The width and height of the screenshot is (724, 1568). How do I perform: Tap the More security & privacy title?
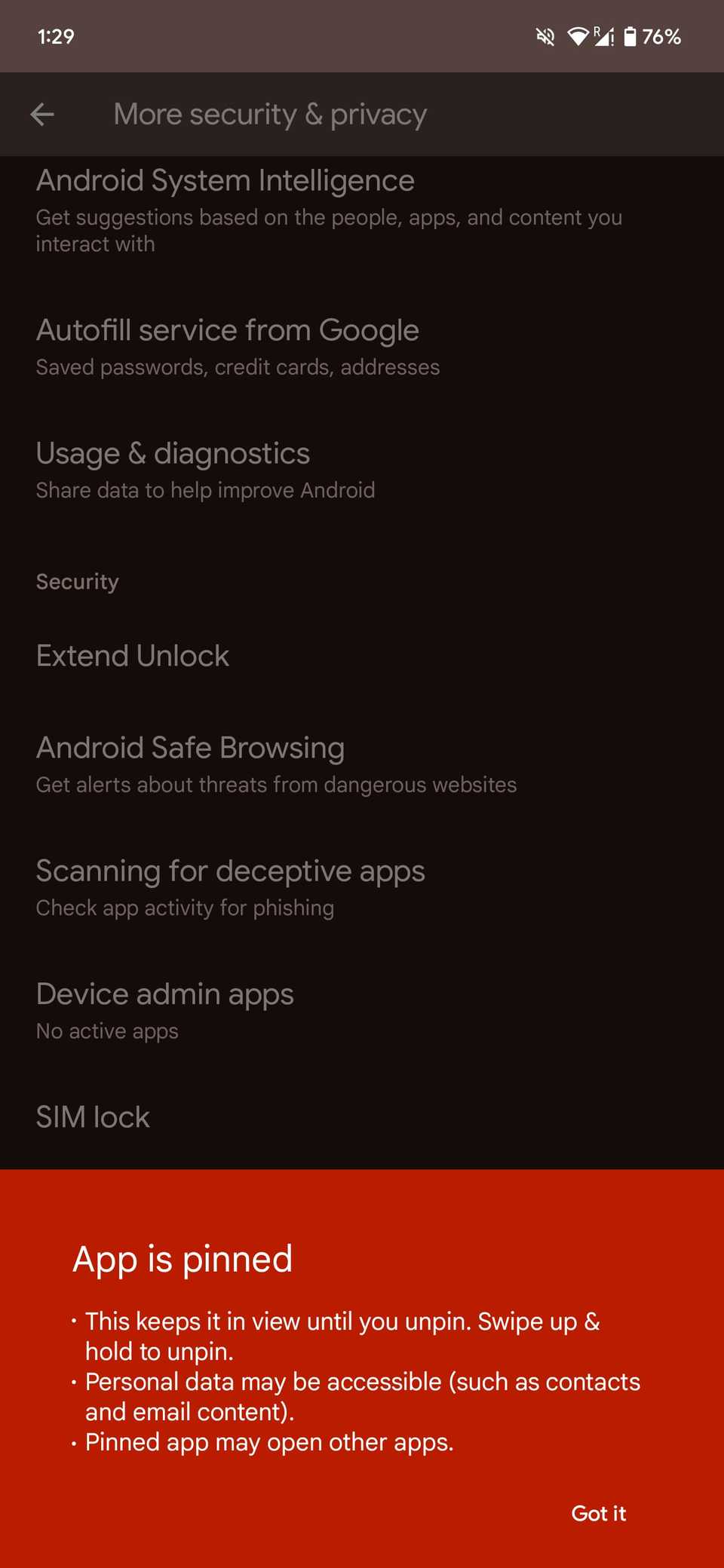[269, 114]
